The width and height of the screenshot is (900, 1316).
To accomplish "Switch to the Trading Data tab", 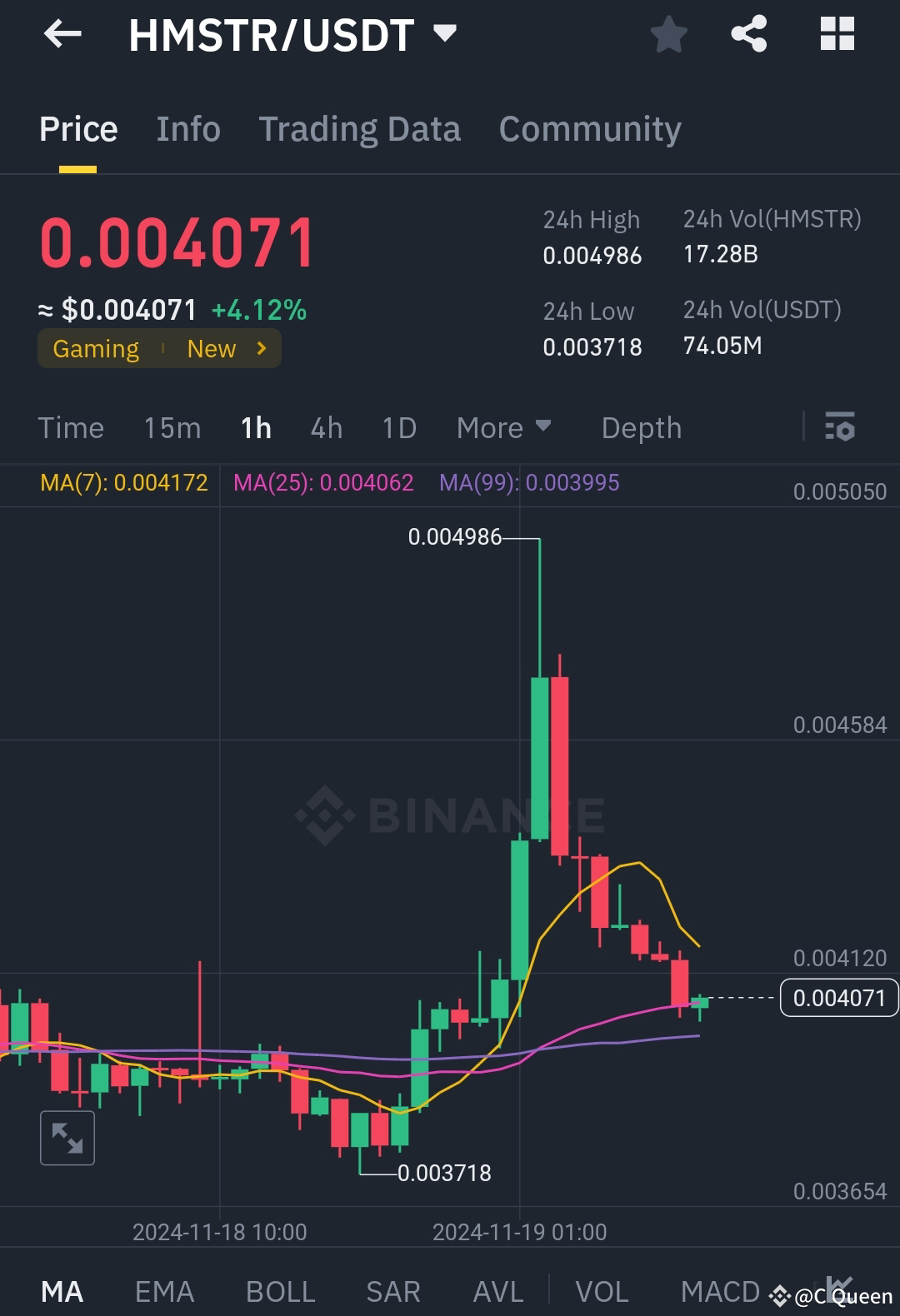I will click(x=359, y=129).
